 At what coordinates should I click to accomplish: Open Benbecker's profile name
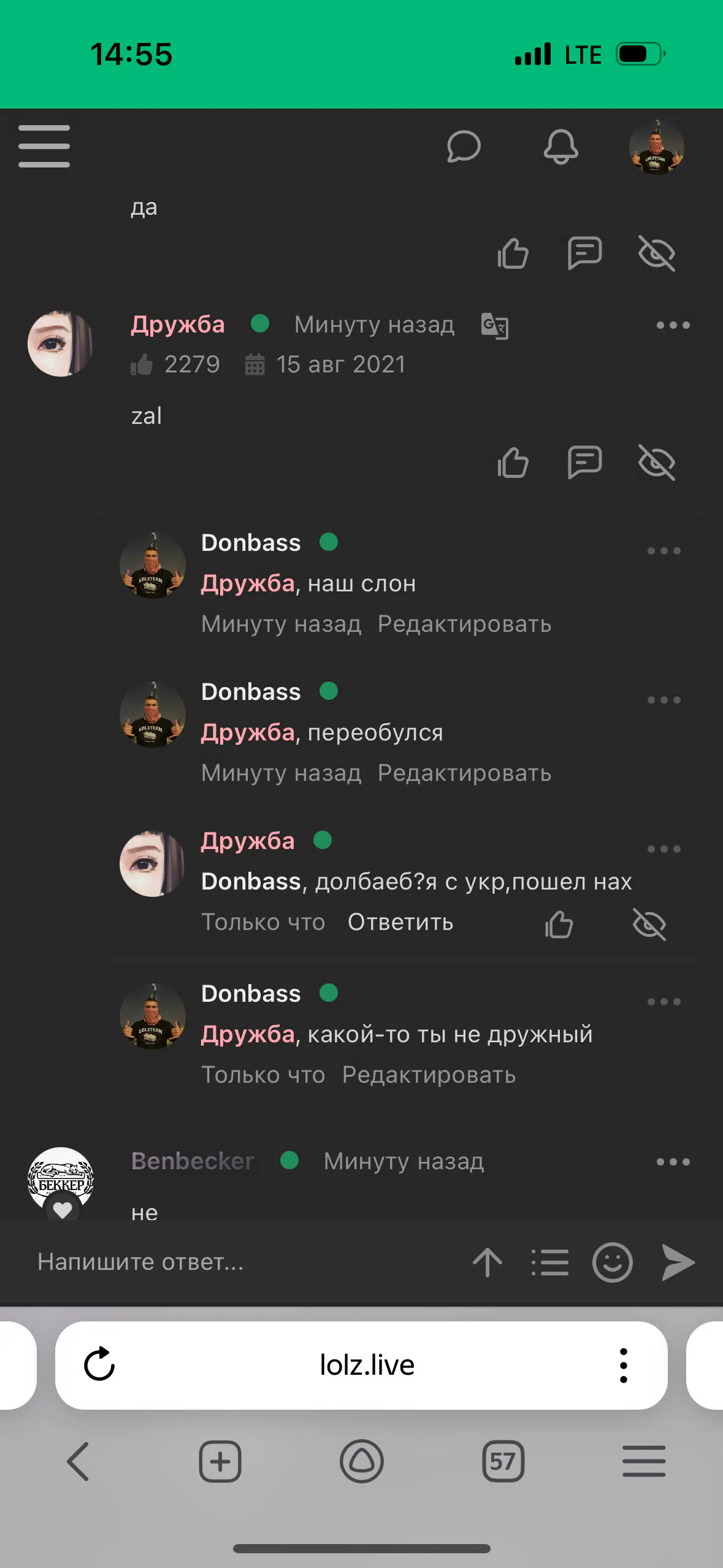(x=193, y=1161)
